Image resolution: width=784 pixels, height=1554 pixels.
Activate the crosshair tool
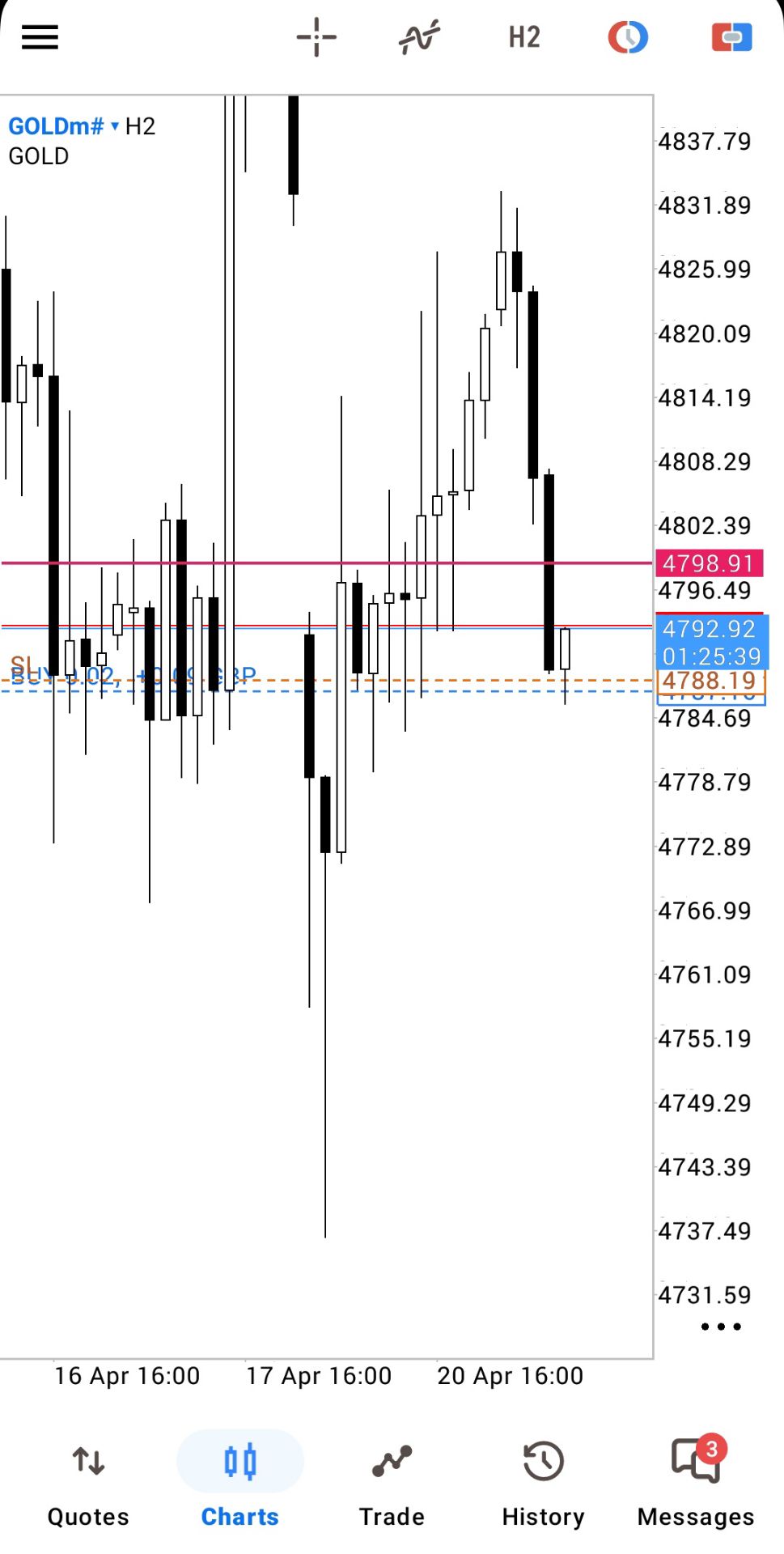click(316, 37)
